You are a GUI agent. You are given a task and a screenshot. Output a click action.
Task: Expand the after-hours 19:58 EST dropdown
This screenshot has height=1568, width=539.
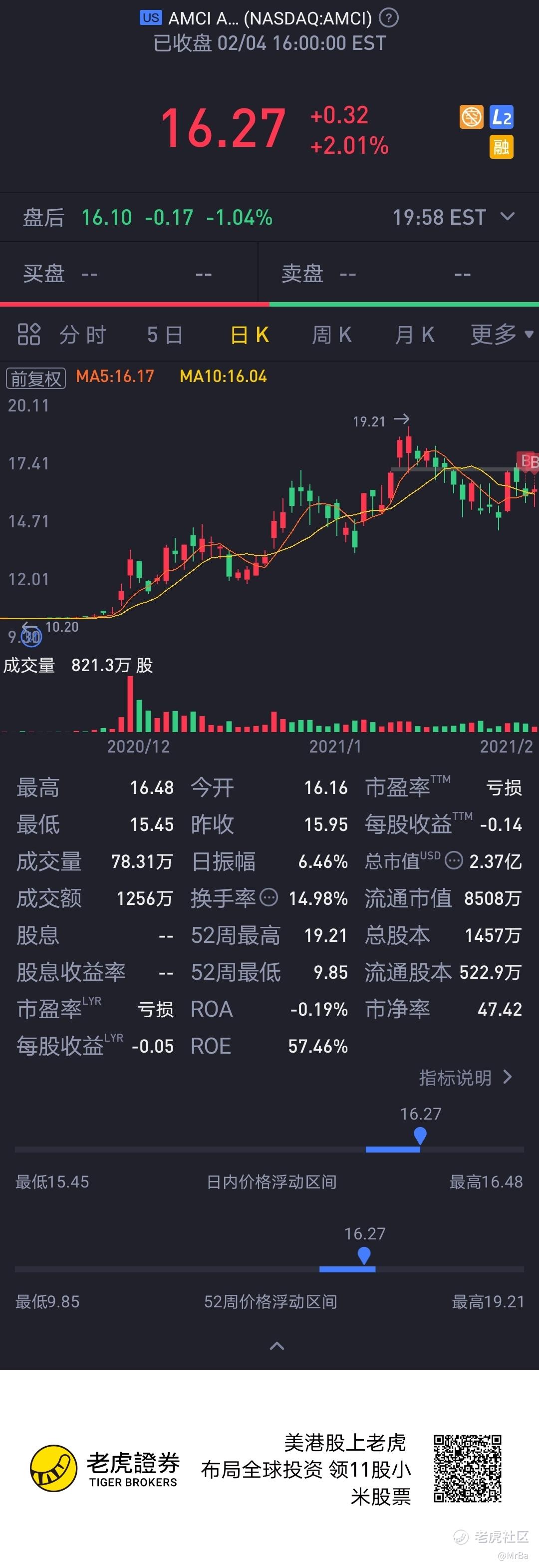(x=508, y=217)
